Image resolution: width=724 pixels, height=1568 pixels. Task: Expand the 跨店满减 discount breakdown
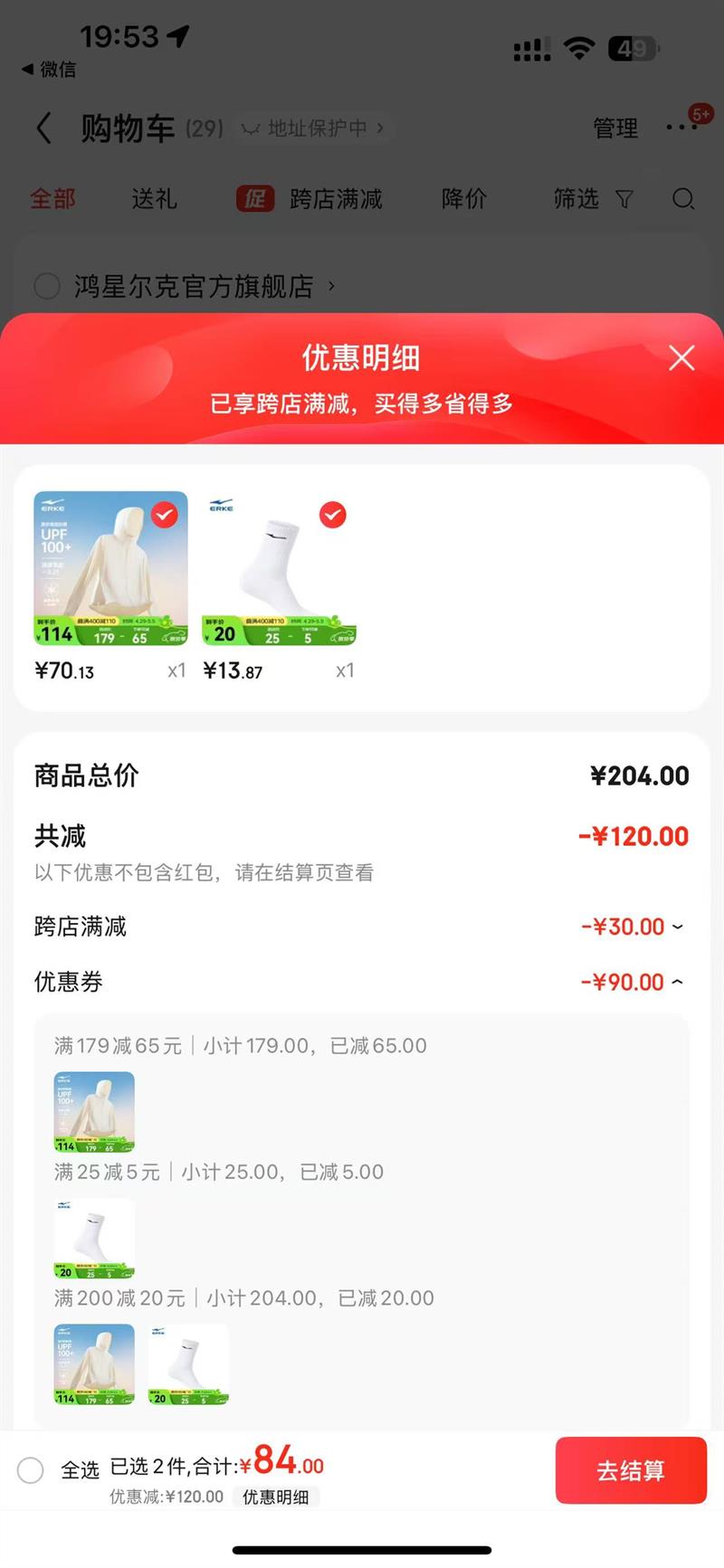[x=677, y=927]
